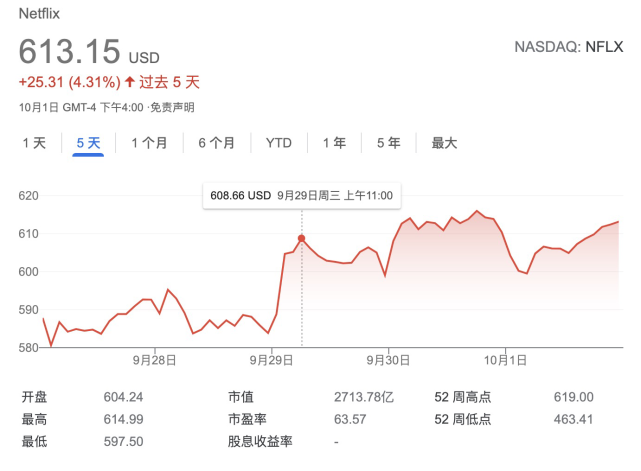This screenshot has height=471, width=641.
Task: Show the 最大 time range
Action: (x=444, y=143)
